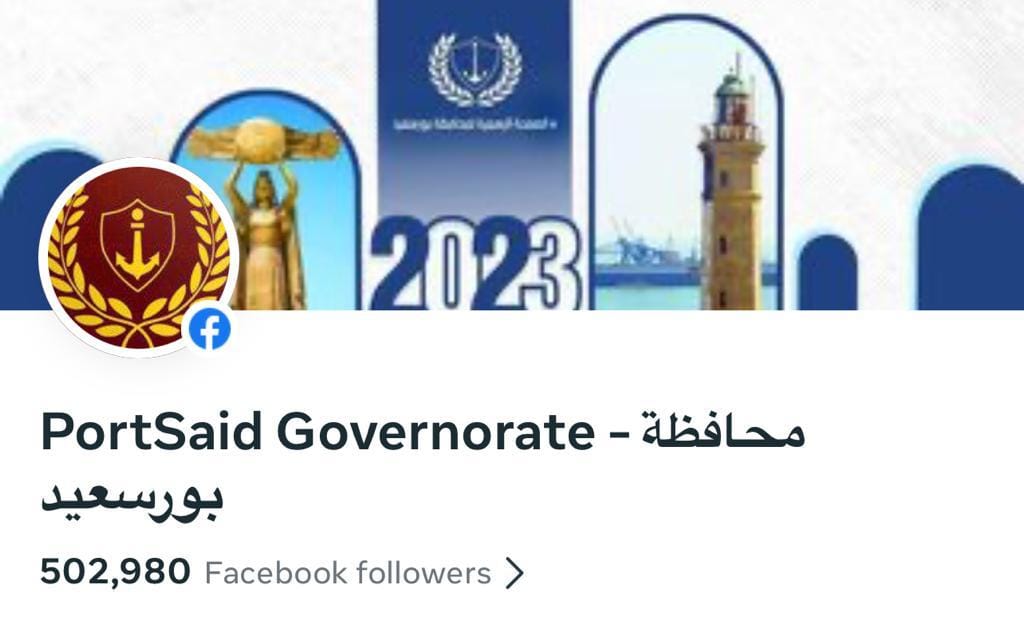Open the Facebook followers chevron link

514,573
